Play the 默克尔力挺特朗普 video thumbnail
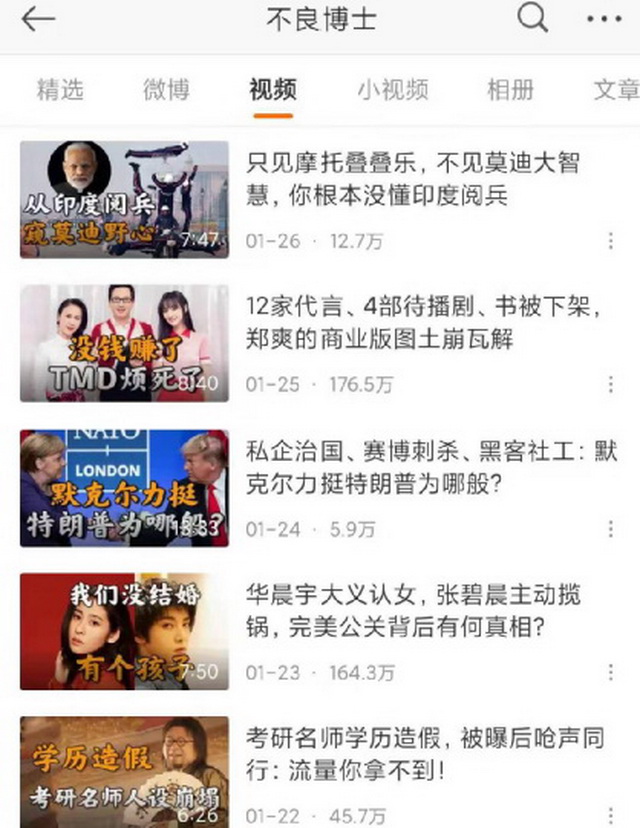The image size is (640, 828). pyautogui.click(x=124, y=488)
